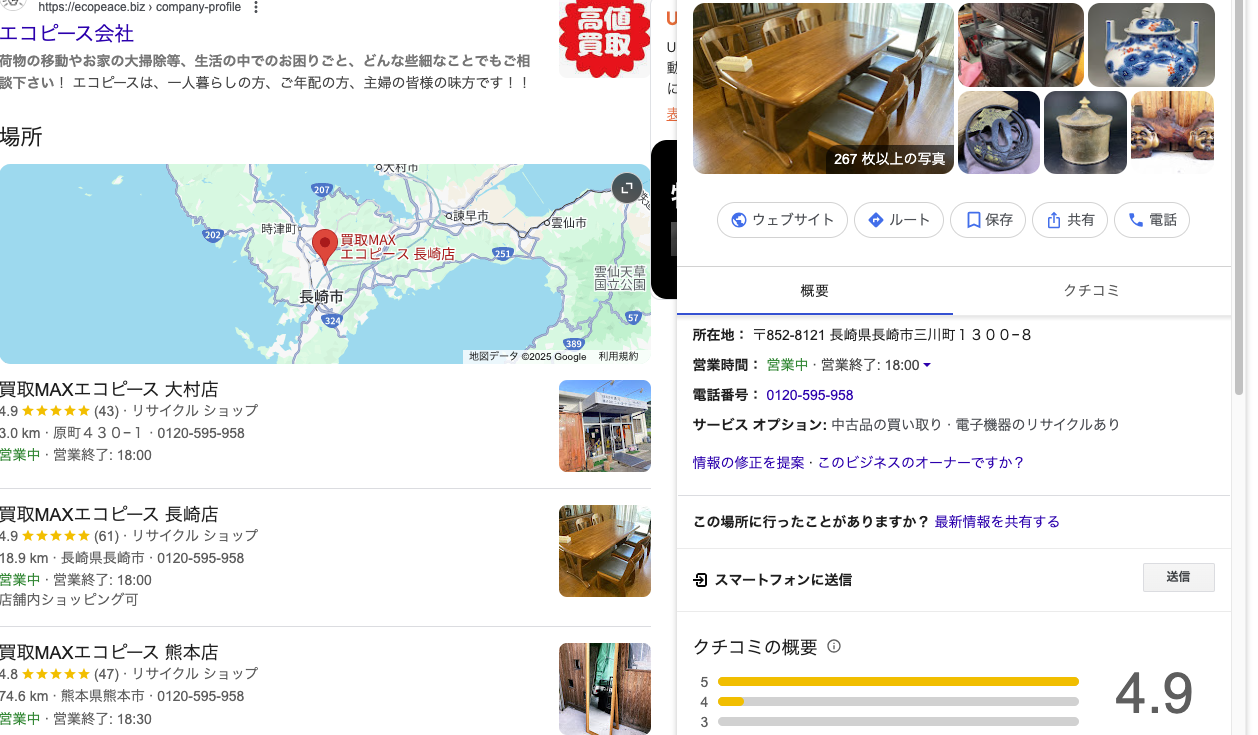This screenshot has height=735, width=1258.
Task: Open このビジネスのオーナーですか？ link
Action: click(921, 462)
